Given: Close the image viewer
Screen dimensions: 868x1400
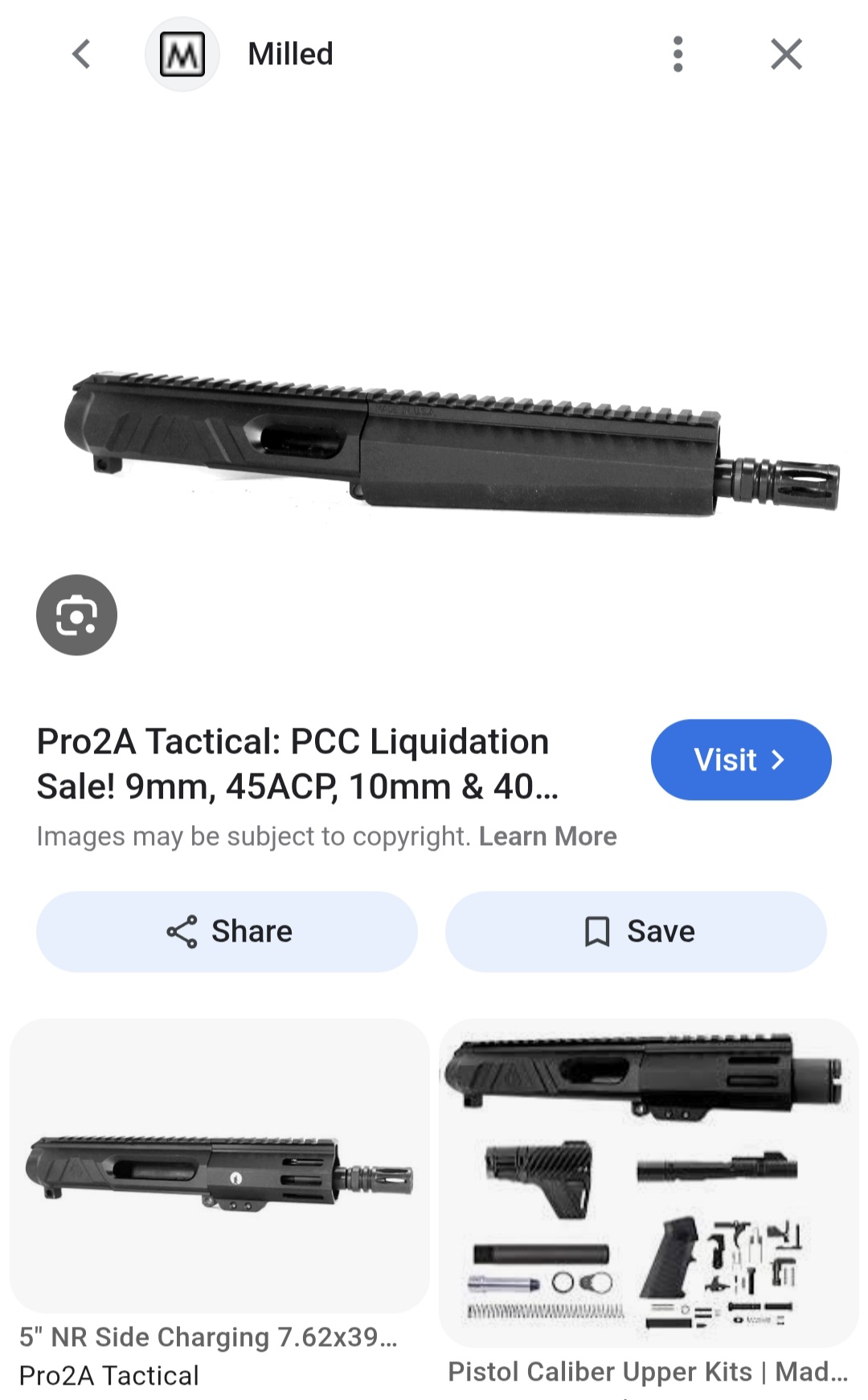Looking at the screenshot, I should [786, 55].
